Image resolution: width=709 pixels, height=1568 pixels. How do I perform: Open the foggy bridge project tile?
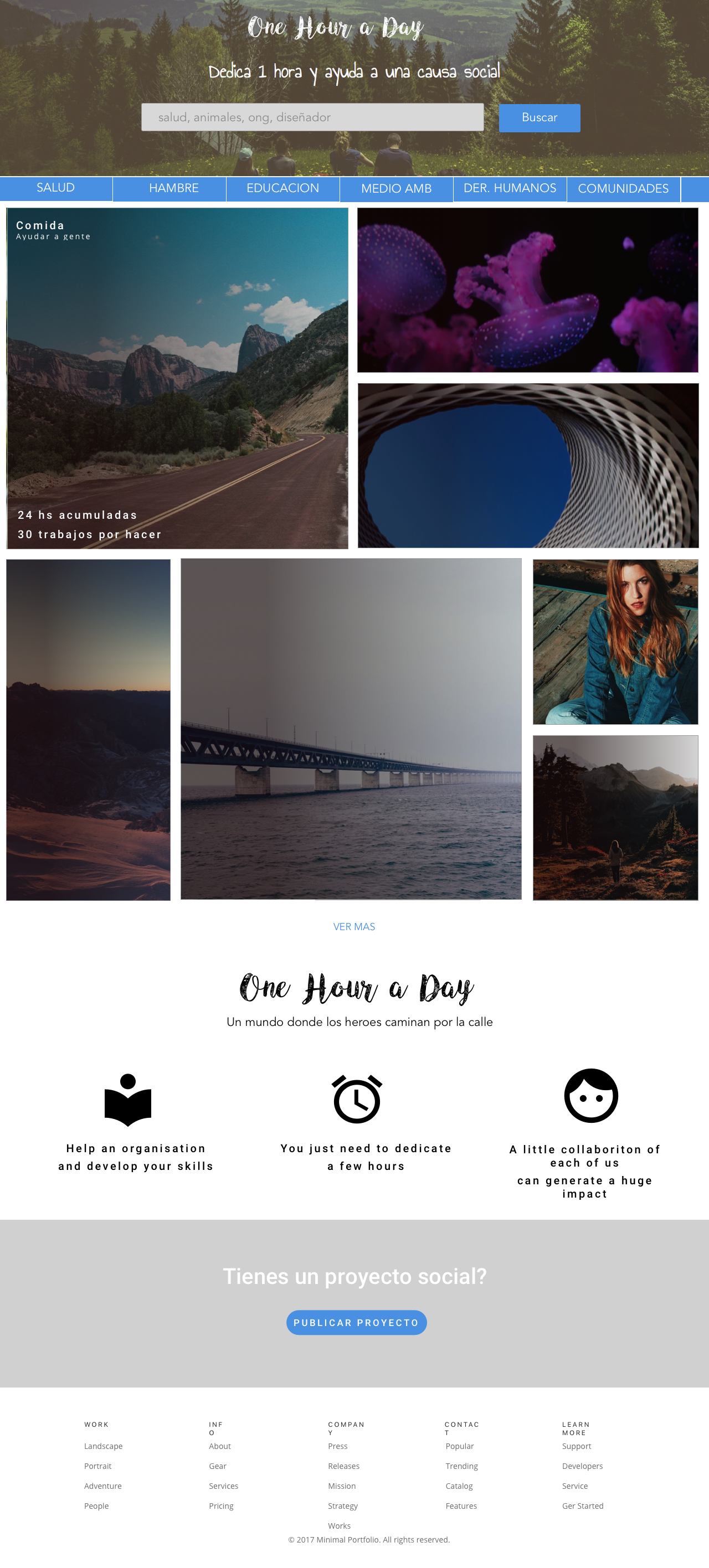(351, 729)
